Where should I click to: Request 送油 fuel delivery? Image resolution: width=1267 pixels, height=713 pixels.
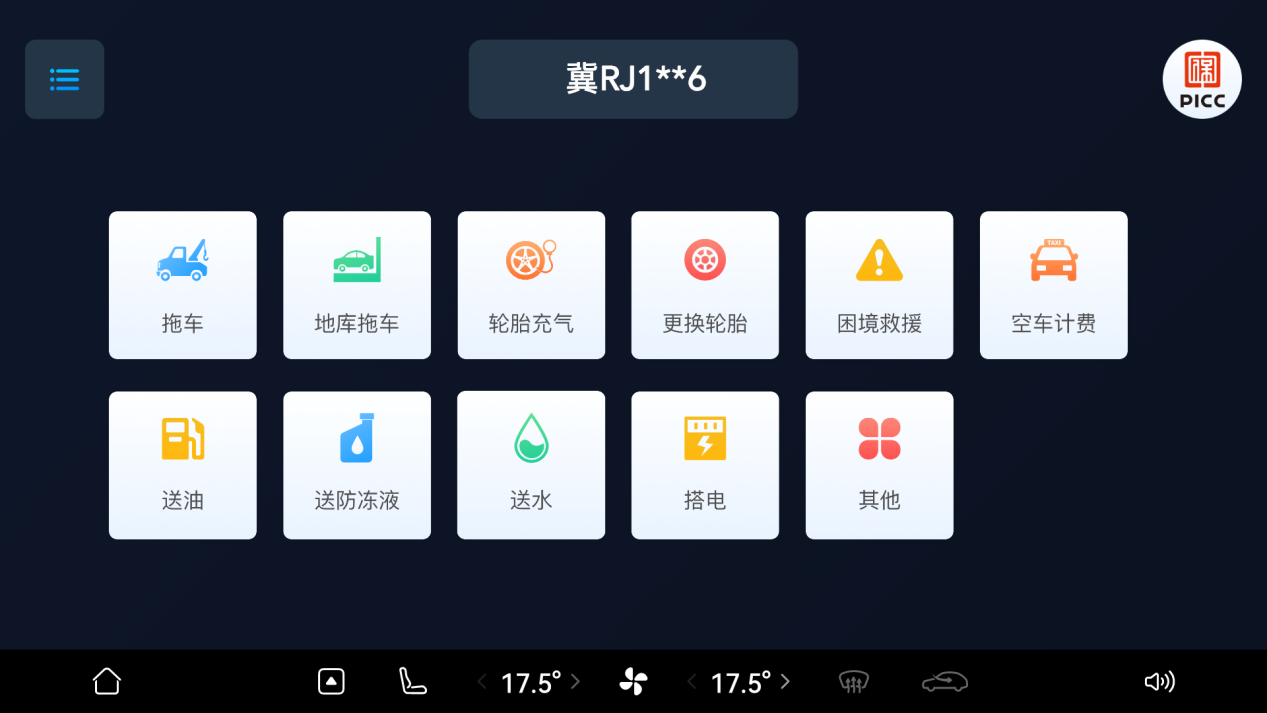pyautogui.click(x=182, y=465)
